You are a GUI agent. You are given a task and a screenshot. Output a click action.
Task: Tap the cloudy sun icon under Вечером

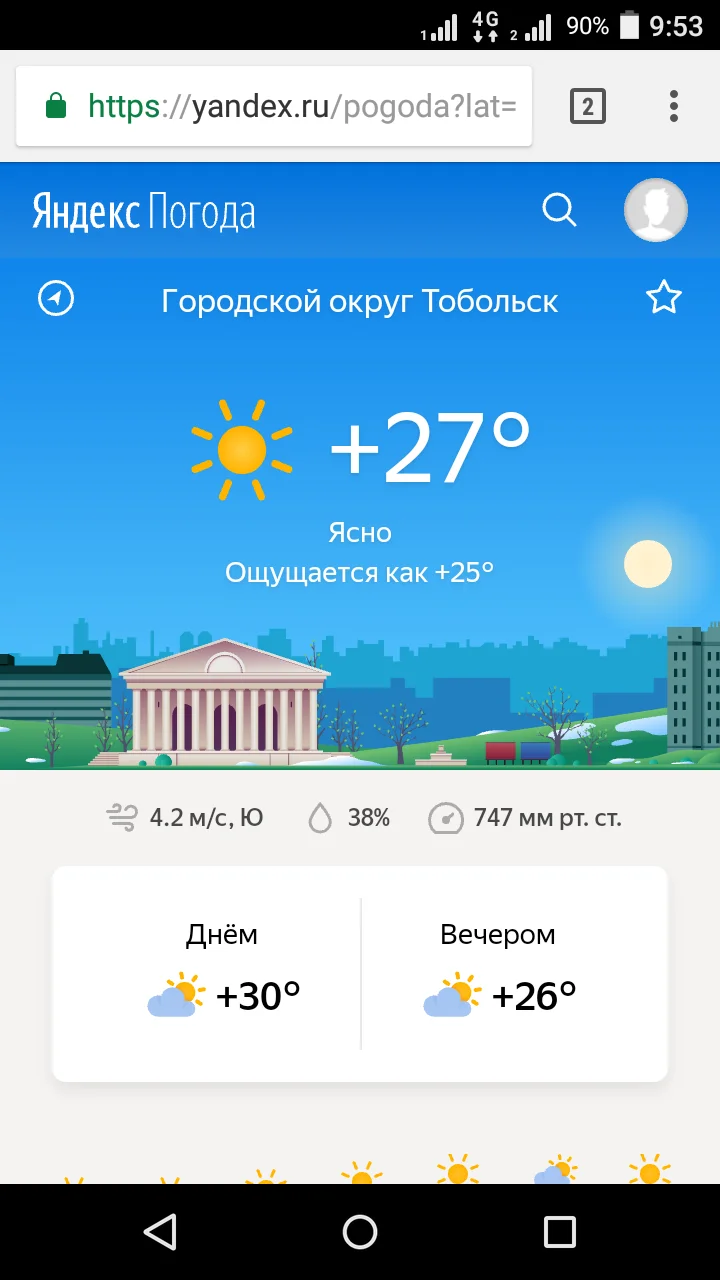(x=450, y=995)
